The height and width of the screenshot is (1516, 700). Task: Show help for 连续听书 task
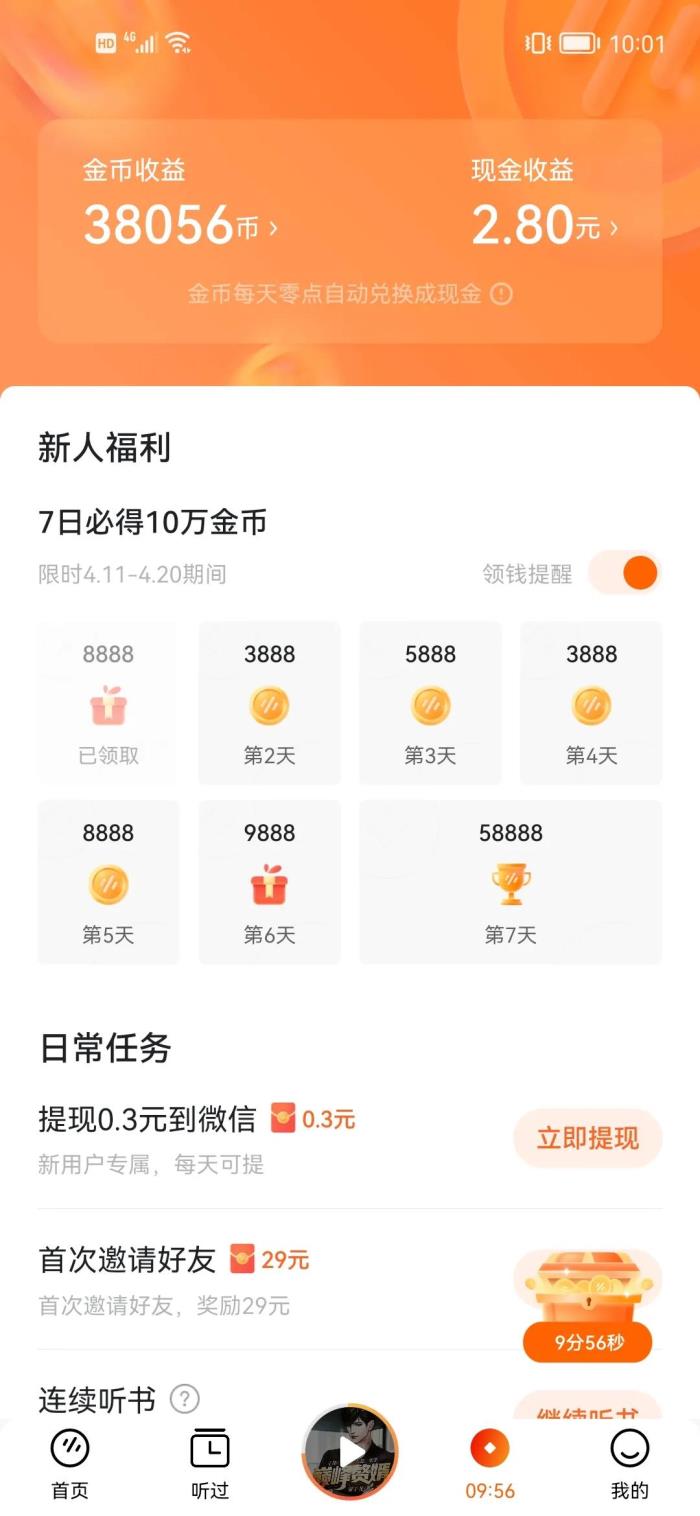tap(184, 1399)
